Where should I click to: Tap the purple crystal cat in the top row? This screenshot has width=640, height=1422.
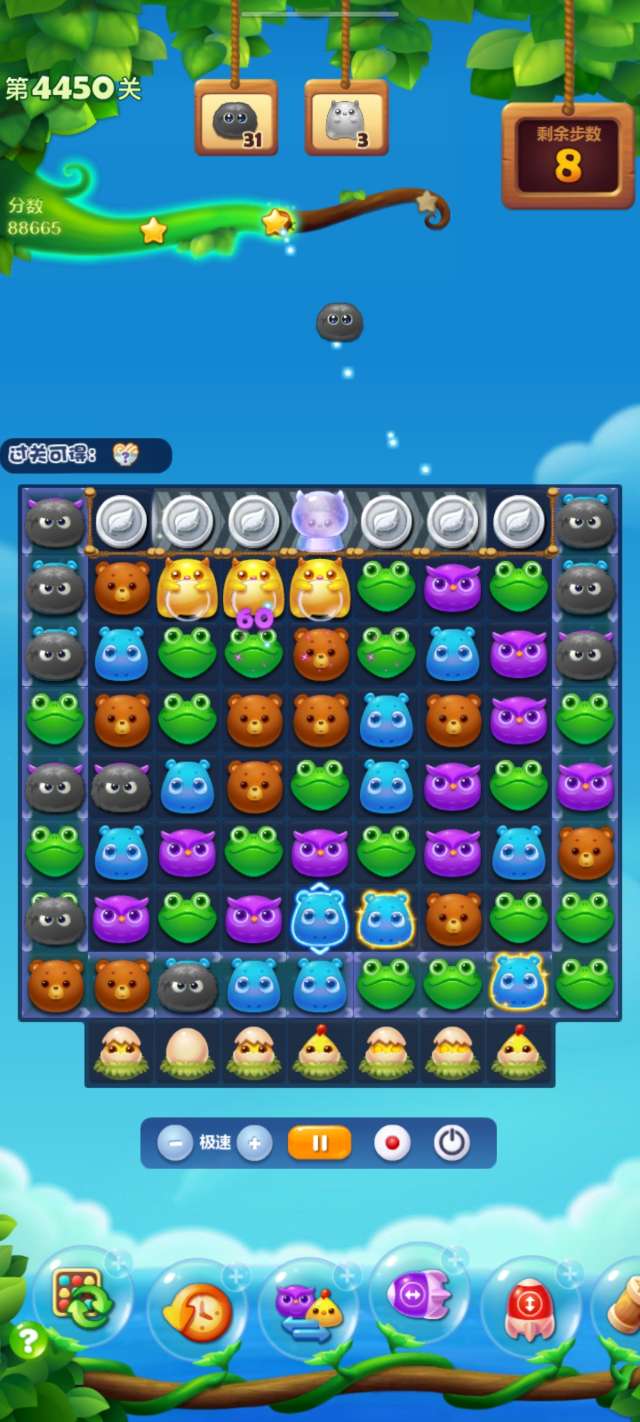[x=318, y=520]
